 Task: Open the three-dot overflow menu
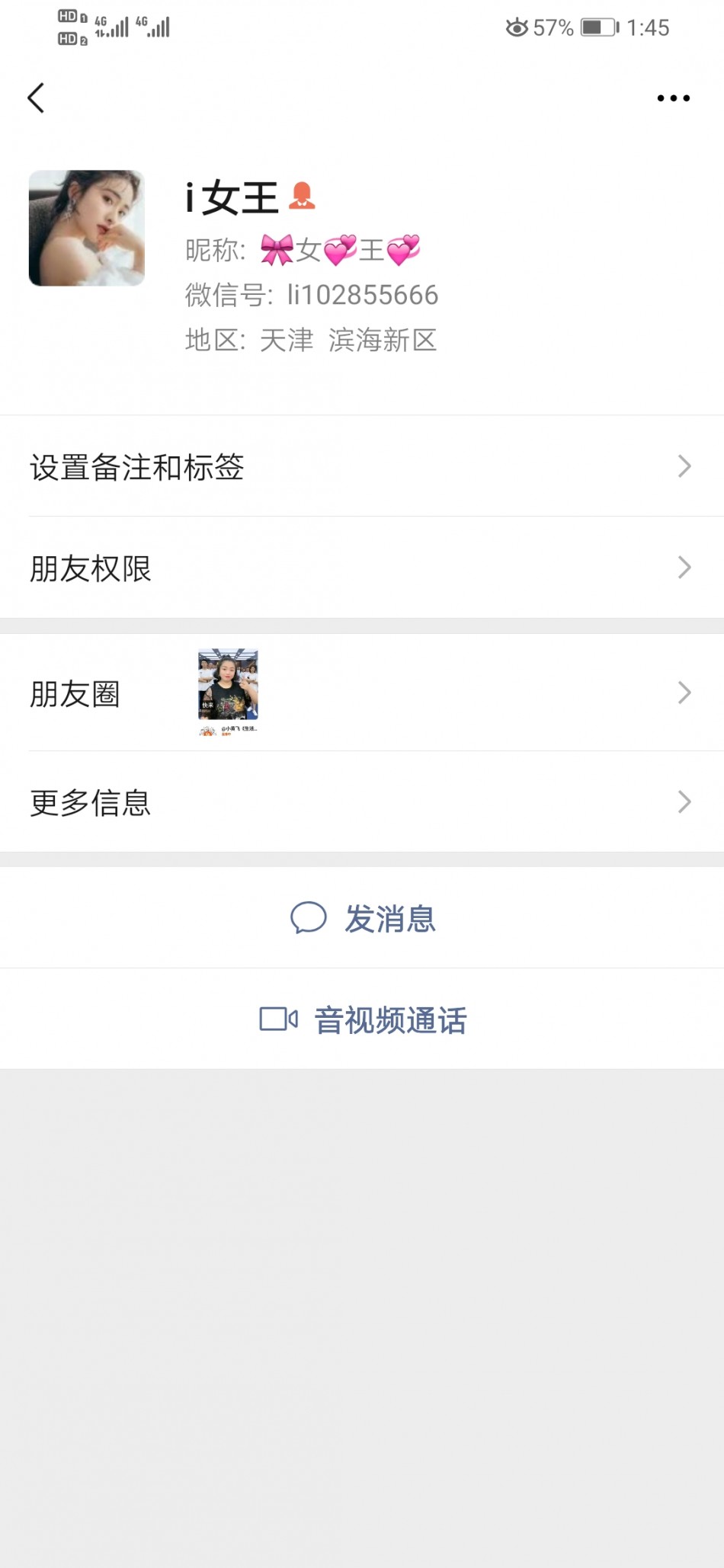[673, 98]
